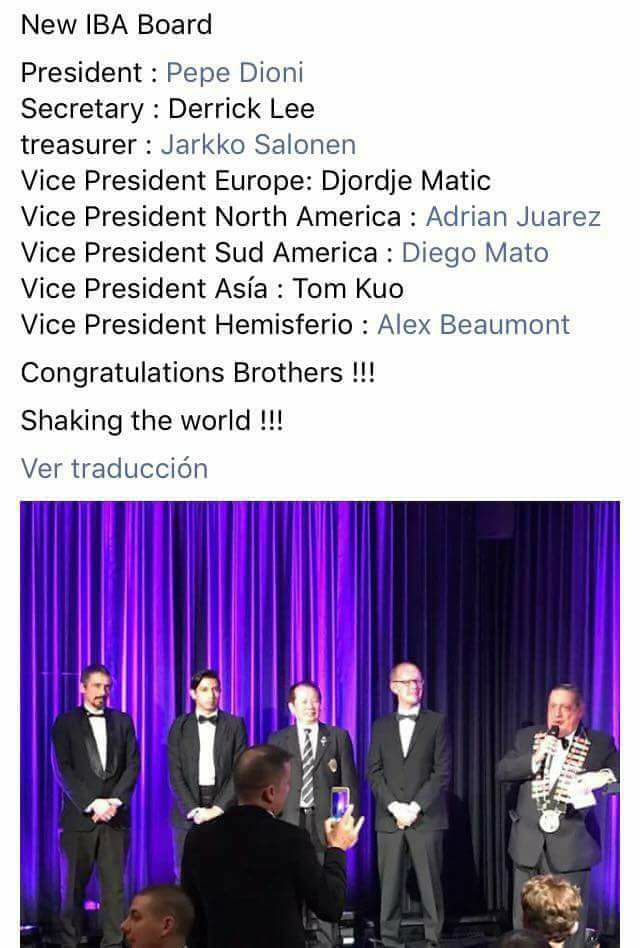Visit Jarkko Salonen's profile link
640x948 pixels.
point(258,145)
